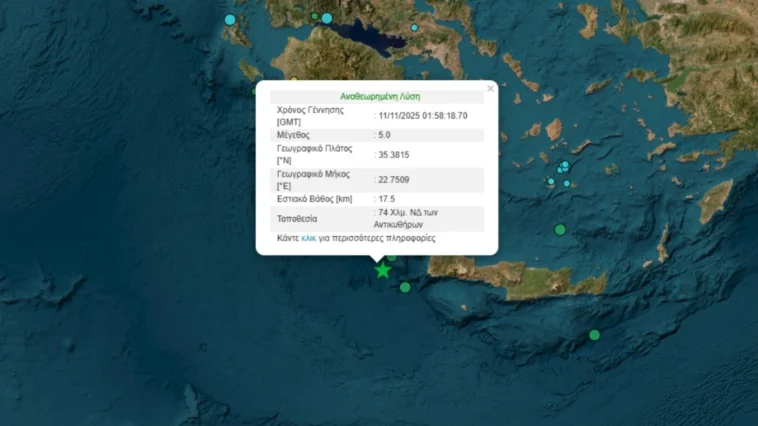Select the green star epicenter marker
The image size is (758, 426).
pyautogui.click(x=382, y=270)
